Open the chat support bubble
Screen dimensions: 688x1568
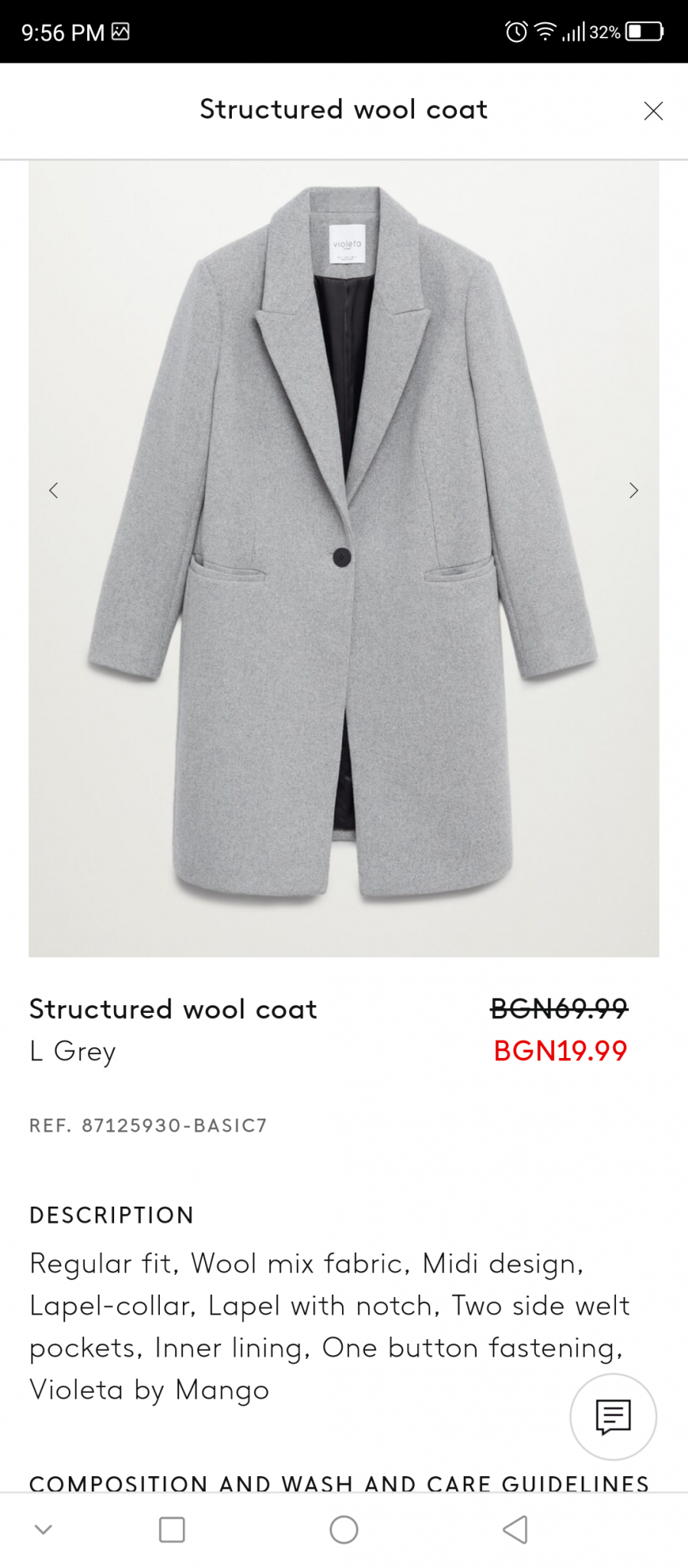613,1416
